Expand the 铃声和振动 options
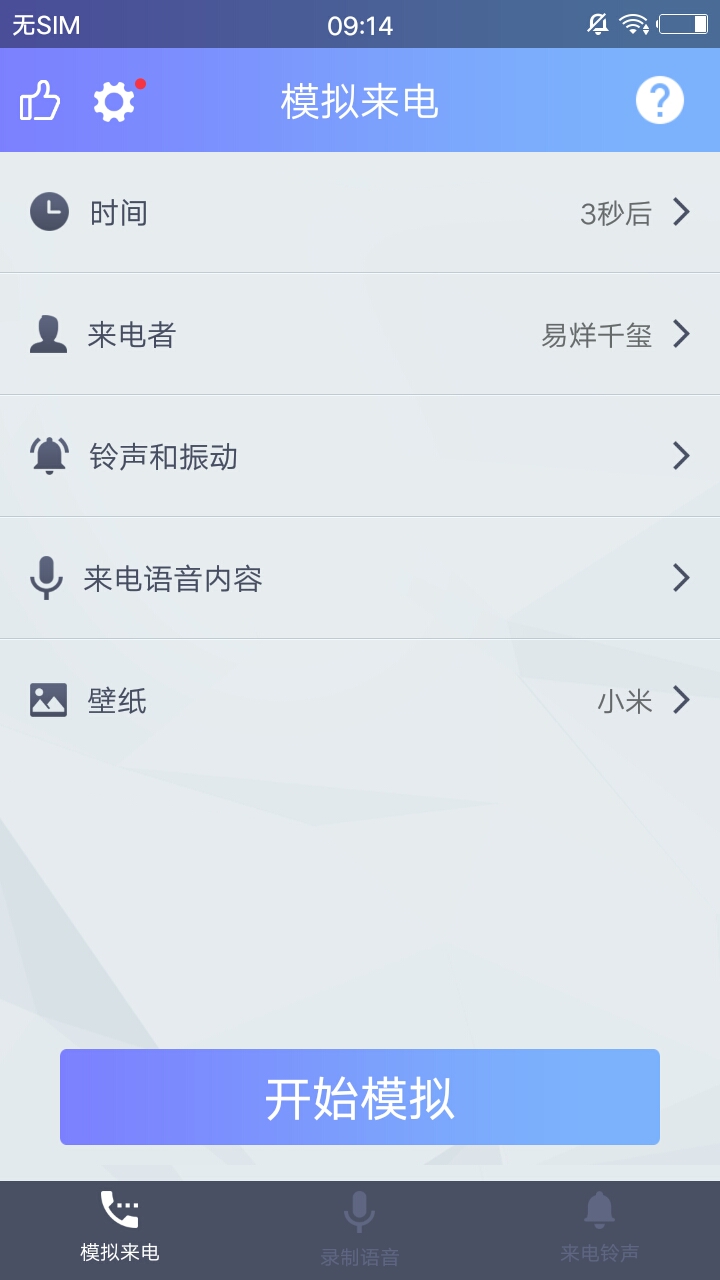 [x=360, y=456]
